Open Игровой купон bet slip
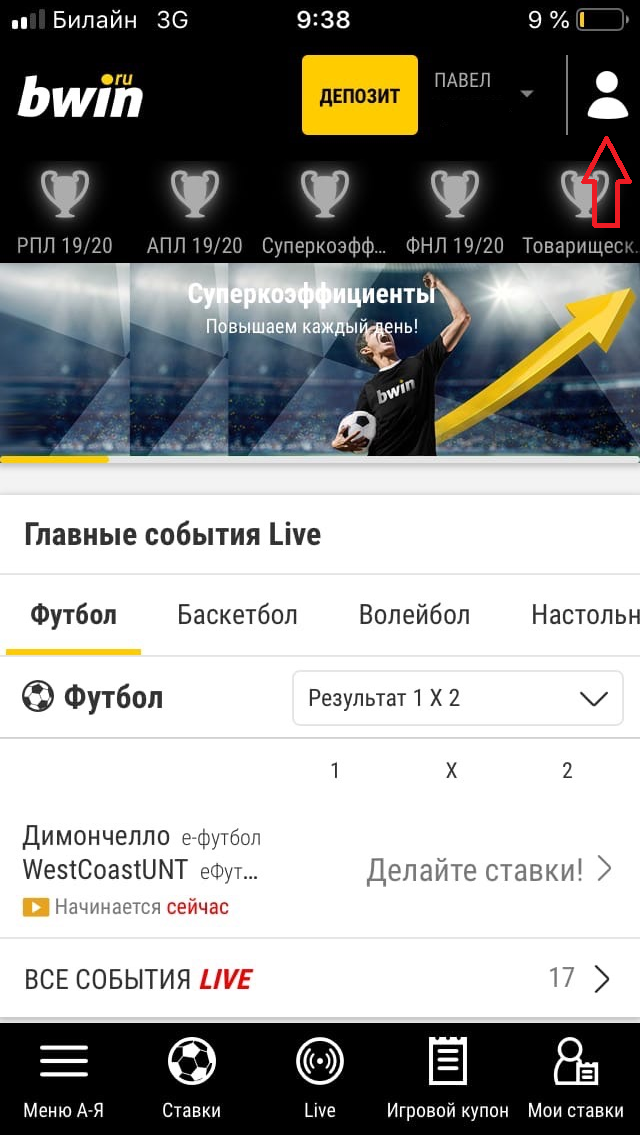The height and width of the screenshot is (1135, 640). [x=447, y=1078]
